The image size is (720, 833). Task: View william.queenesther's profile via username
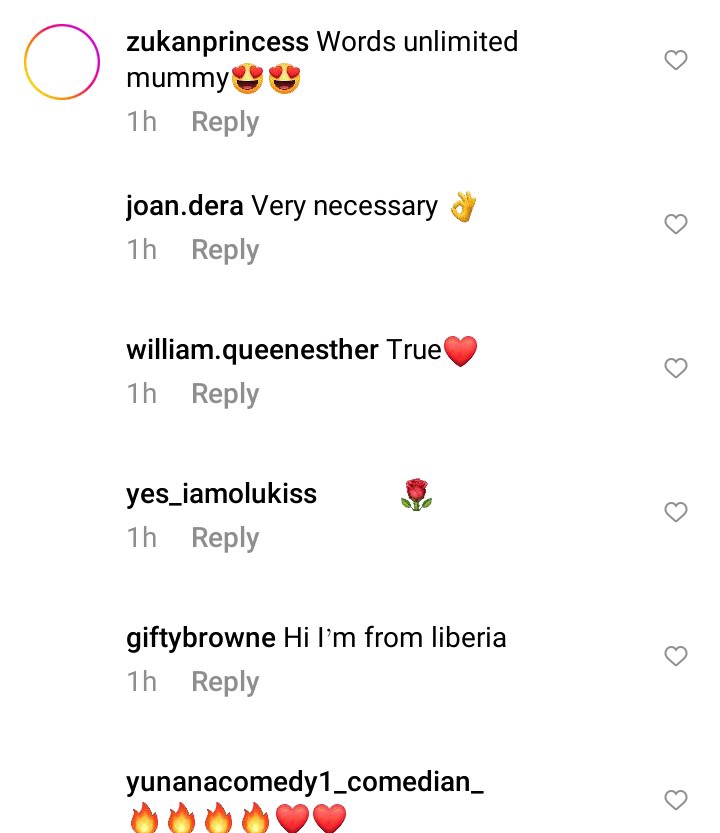pos(252,350)
